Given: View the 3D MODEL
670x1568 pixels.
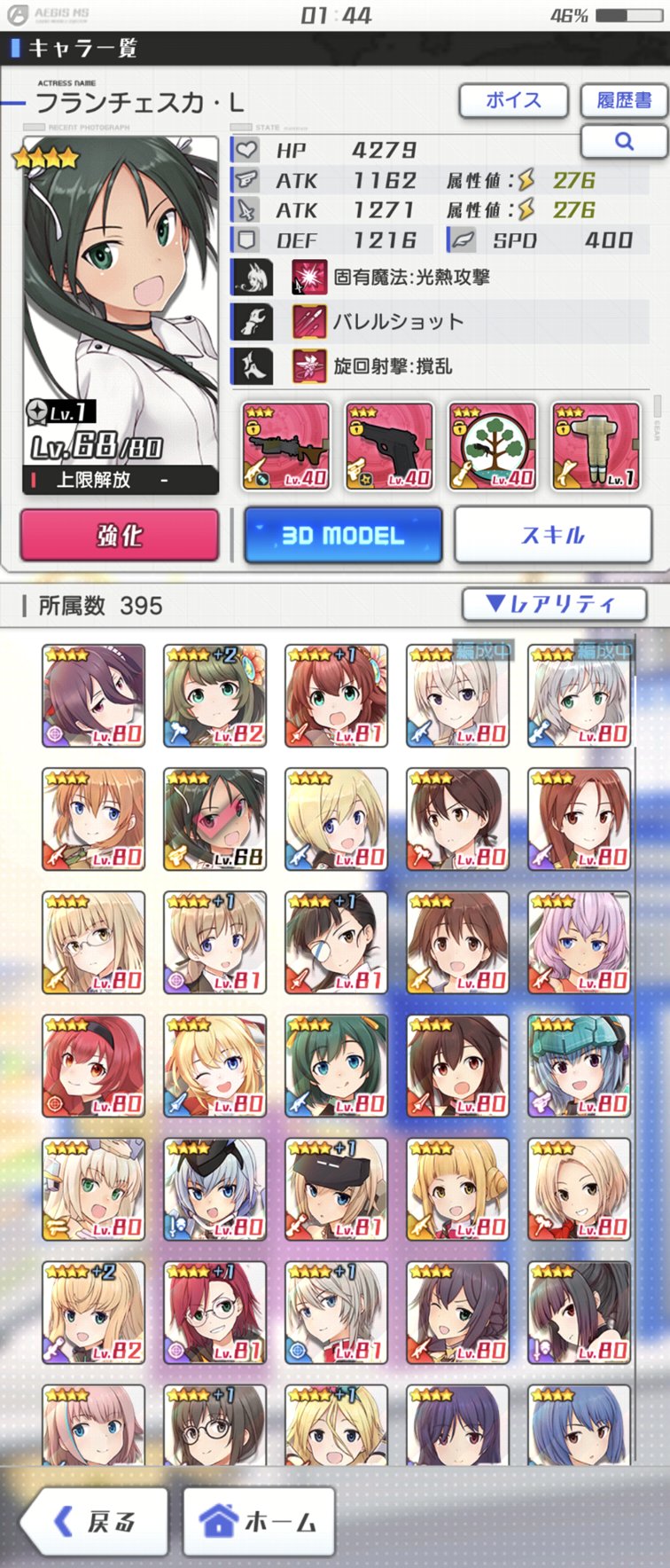Looking at the screenshot, I should coord(343,535).
